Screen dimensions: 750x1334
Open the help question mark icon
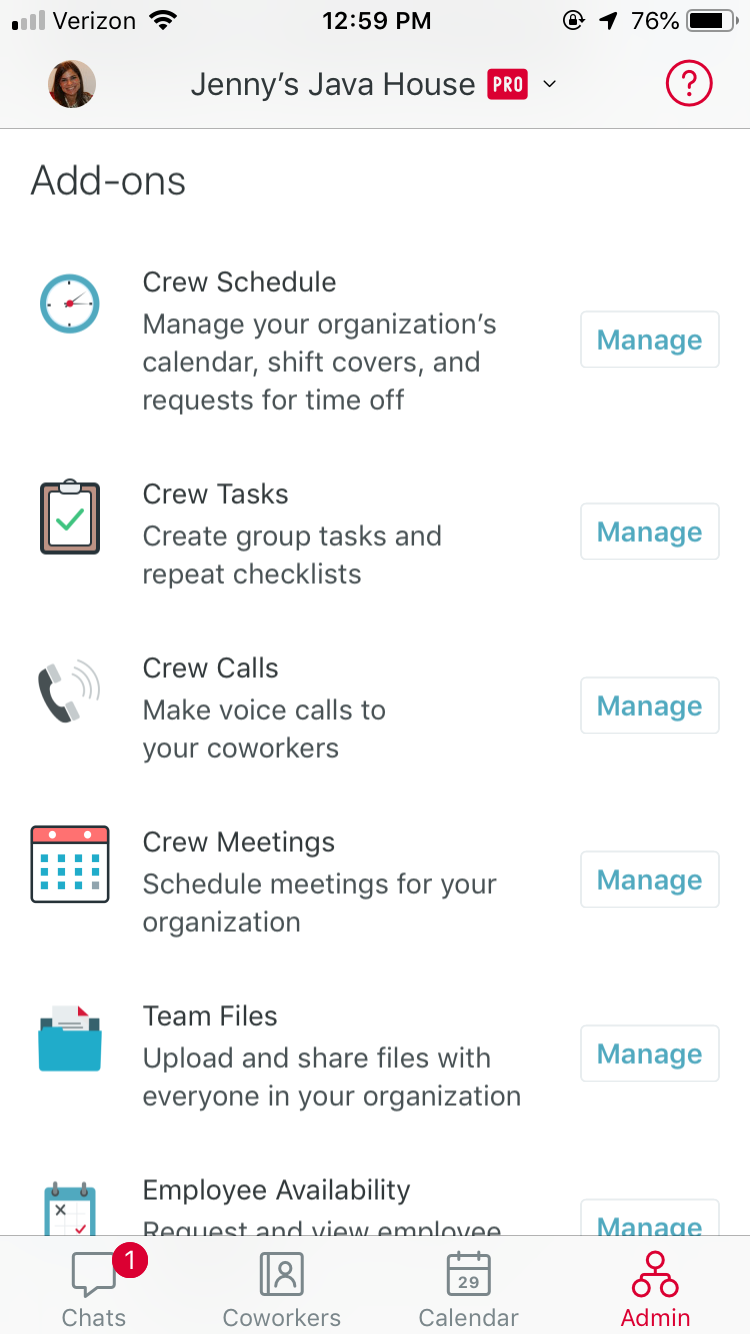pyautogui.click(x=689, y=84)
